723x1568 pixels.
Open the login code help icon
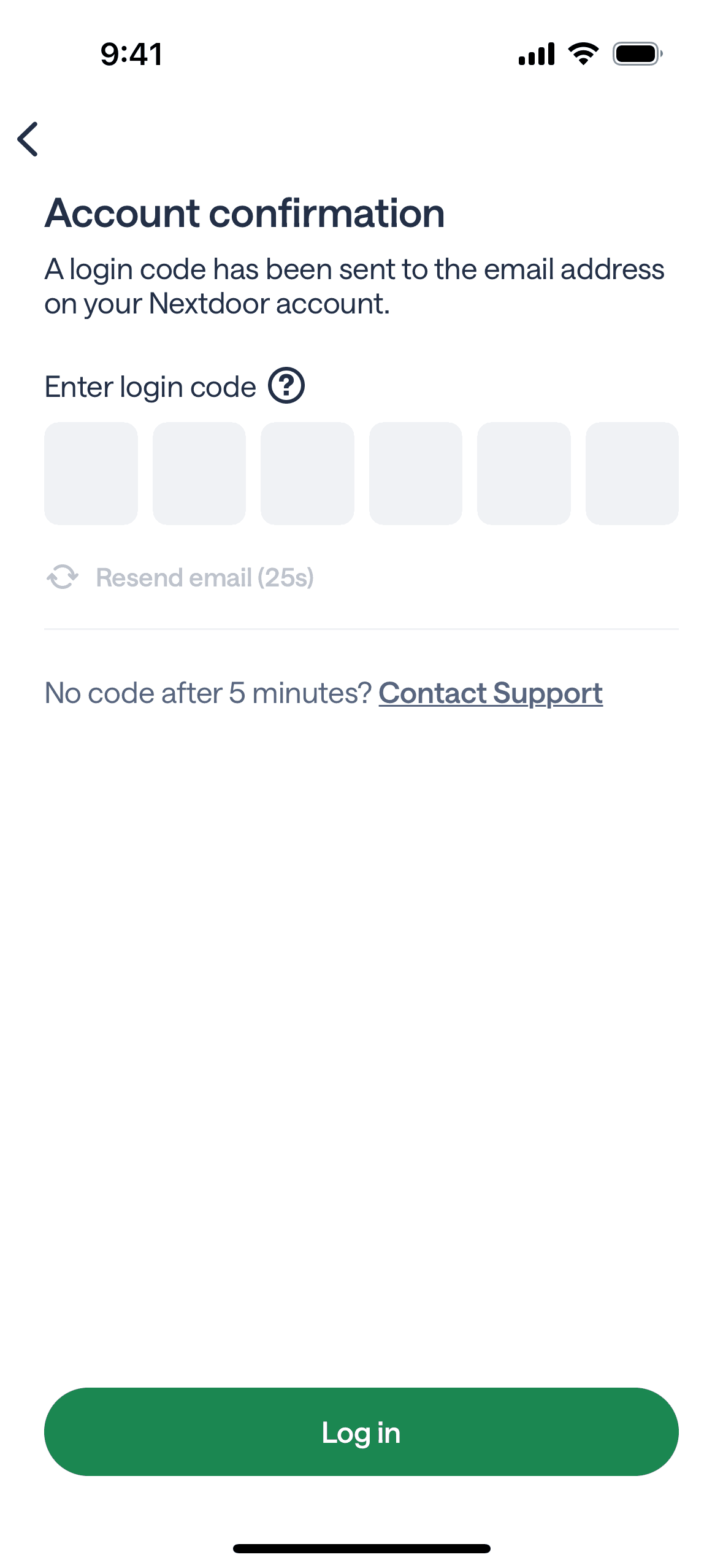coord(286,386)
